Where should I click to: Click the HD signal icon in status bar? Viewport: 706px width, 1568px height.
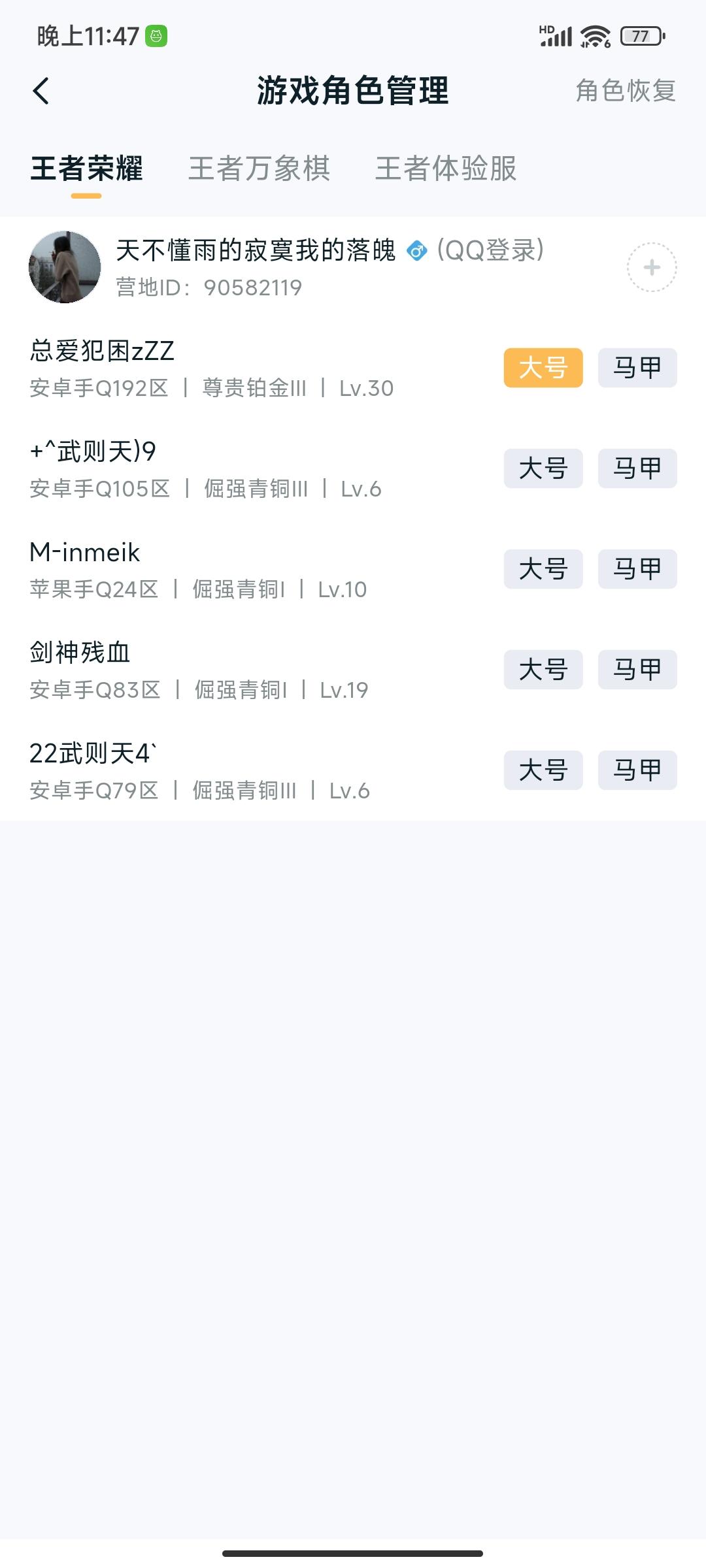(546, 29)
